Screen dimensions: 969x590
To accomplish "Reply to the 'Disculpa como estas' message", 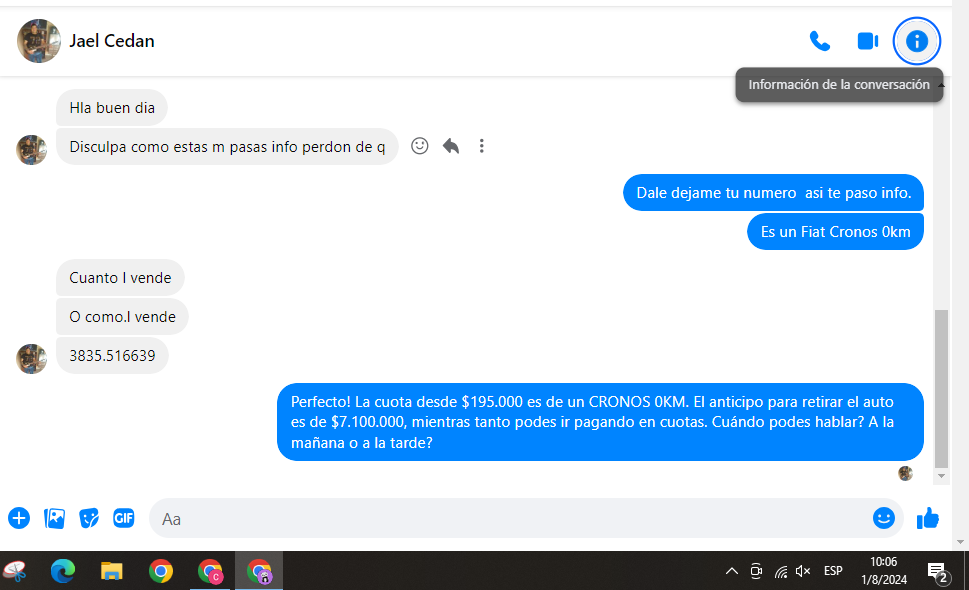I will click(451, 146).
